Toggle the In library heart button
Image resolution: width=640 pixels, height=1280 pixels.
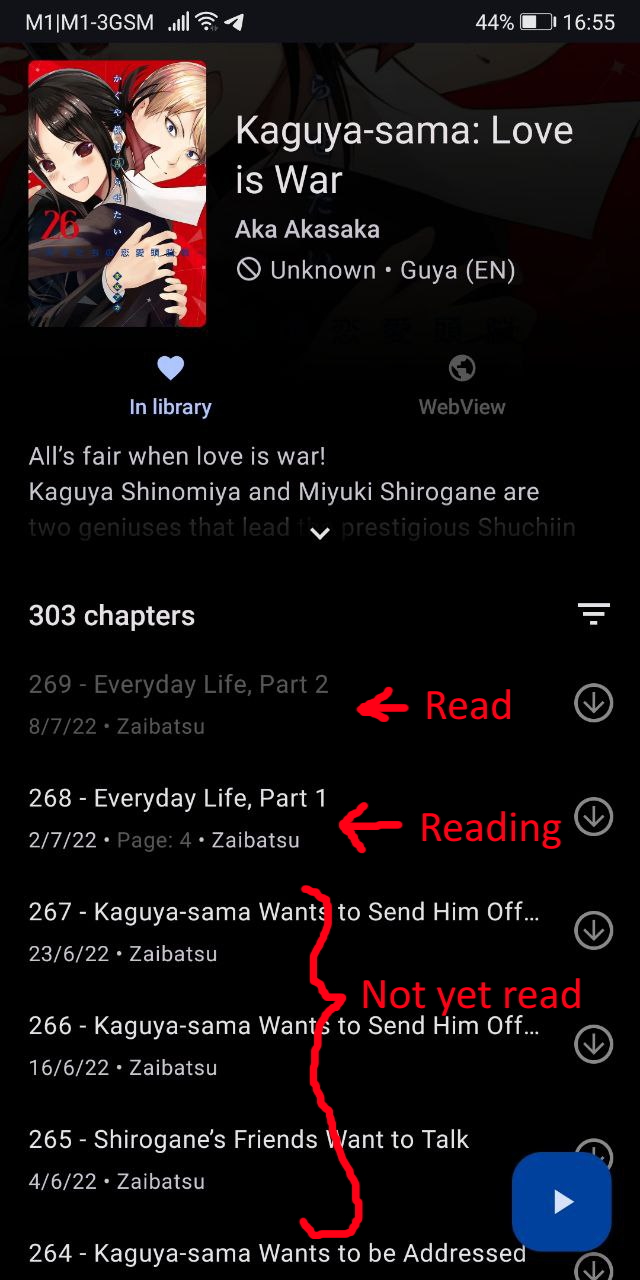tap(171, 386)
